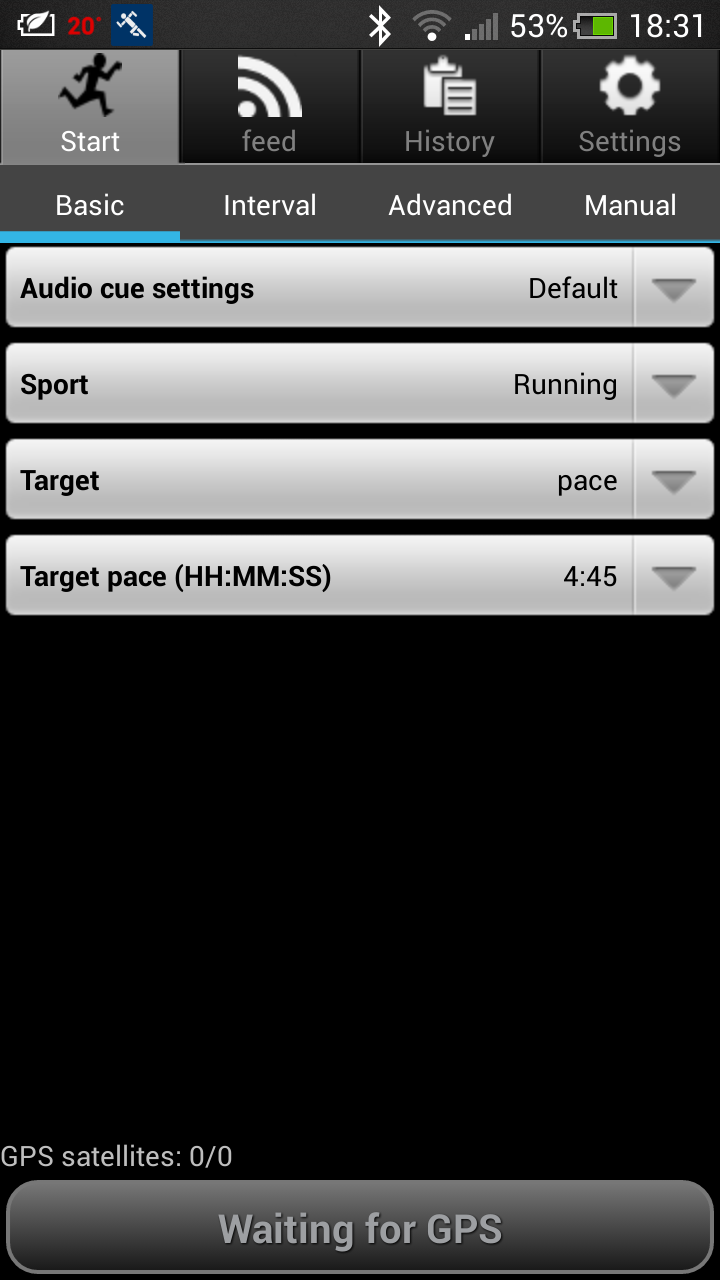
Task: Go to the Settings tab
Action: 630,107
